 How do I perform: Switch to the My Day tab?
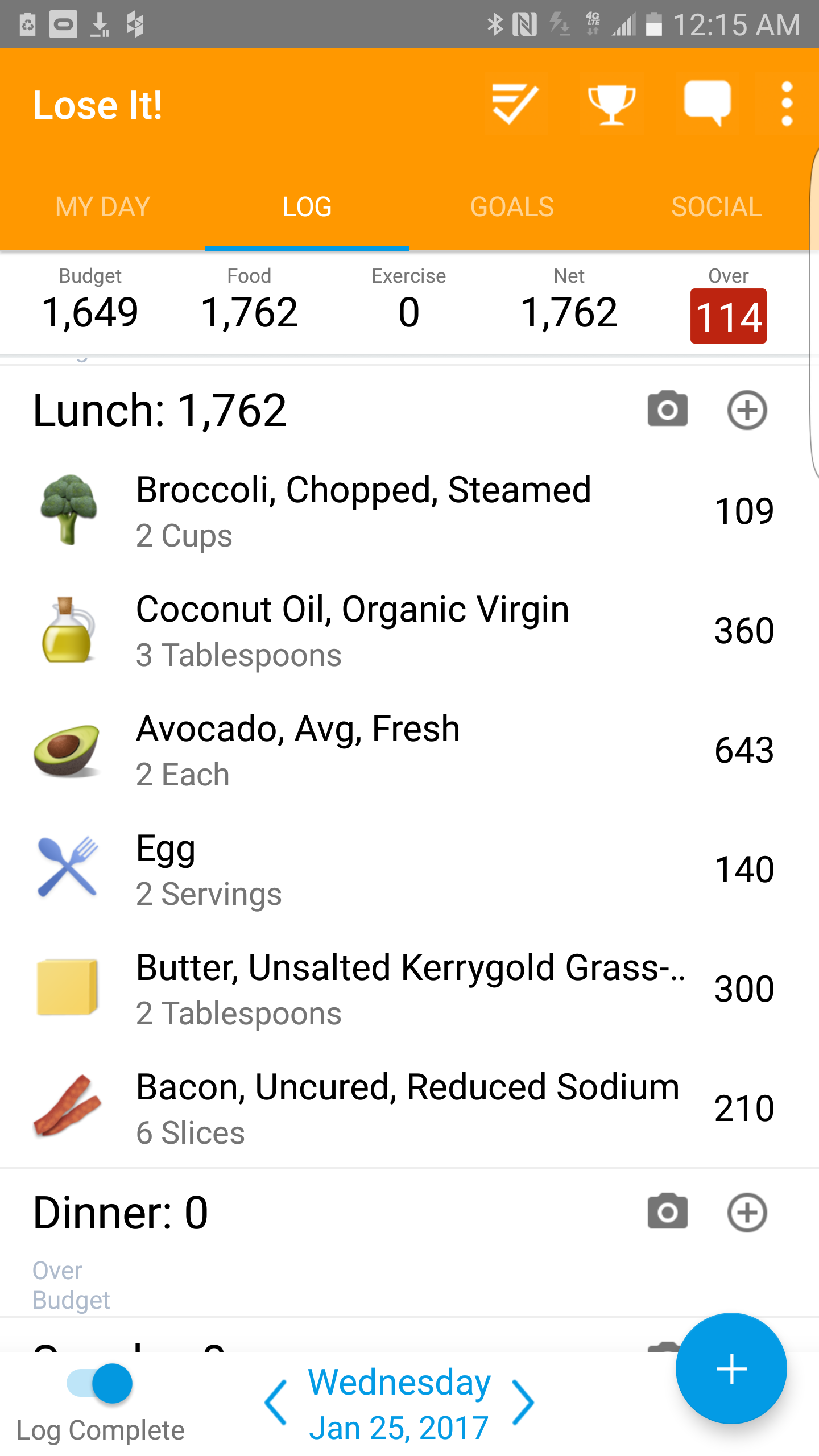pos(102,206)
